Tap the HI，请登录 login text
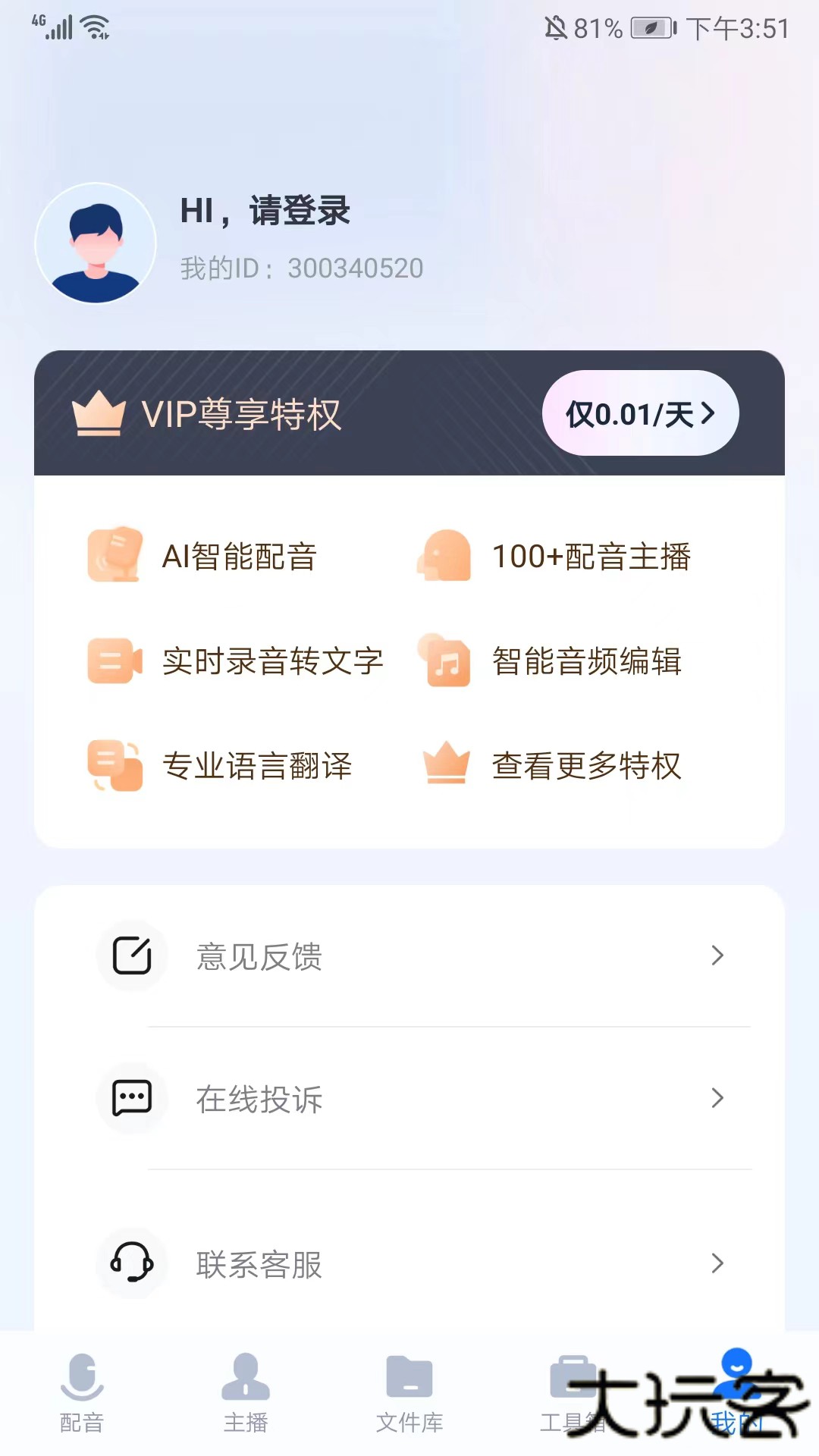The image size is (819, 1456). tap(265, 211)
